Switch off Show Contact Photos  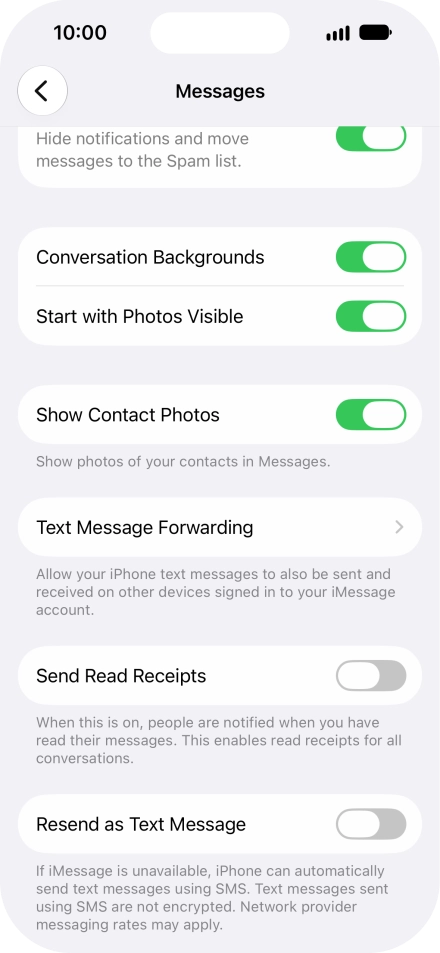click(371, 415)
